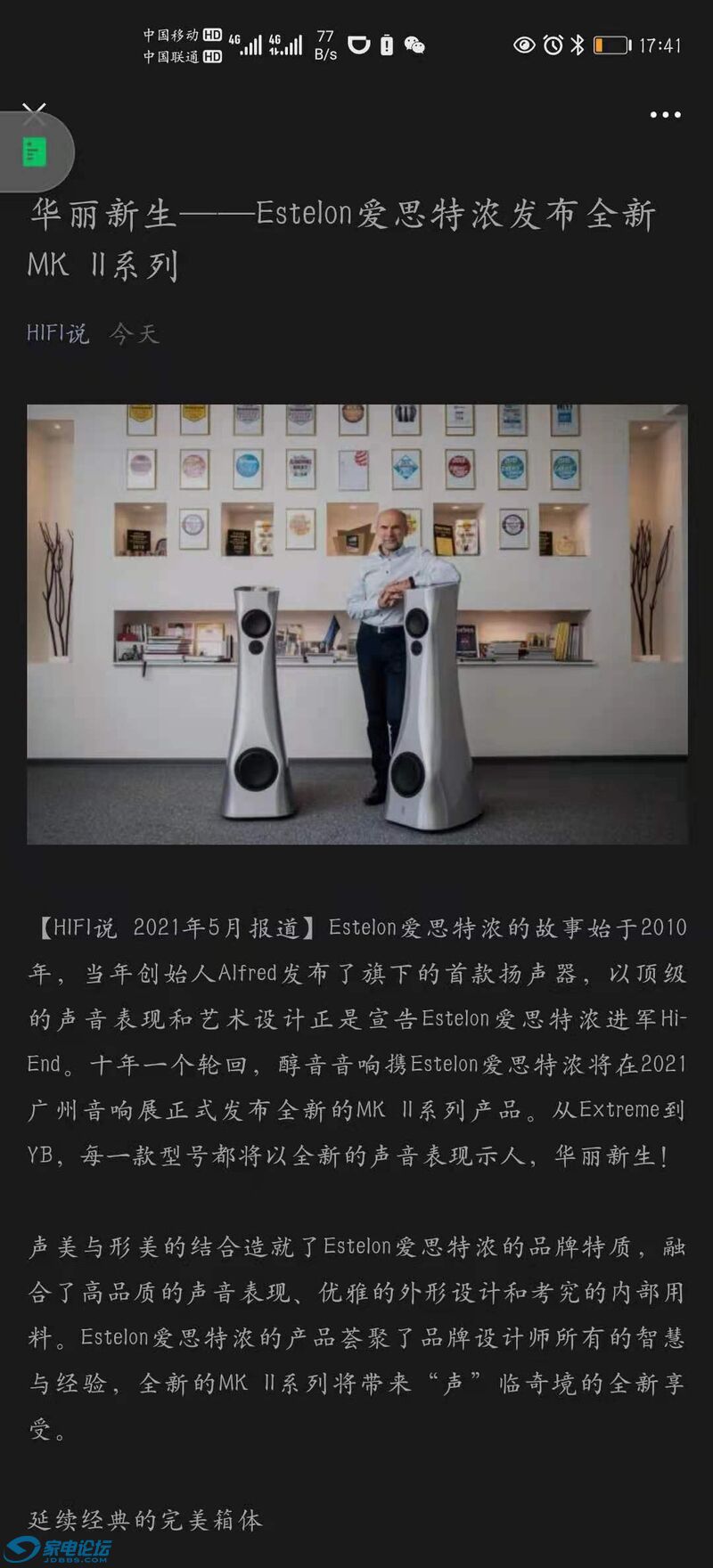This screenshot has height=1568, width=713.
Task: Open the three-dot overflow menu
Action: (665, 115)
